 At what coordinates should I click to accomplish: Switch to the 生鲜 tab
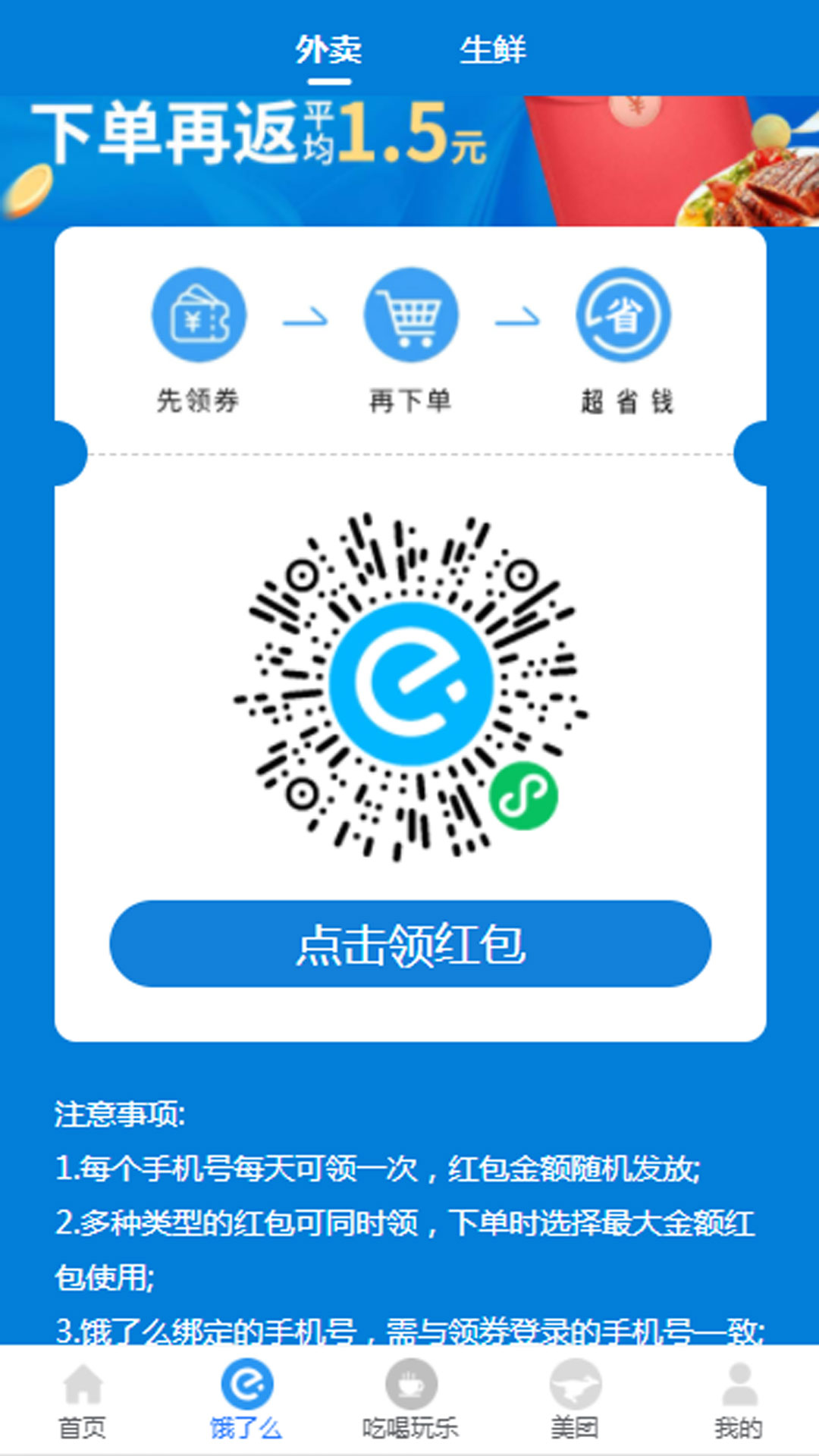[x=492, y=50]
